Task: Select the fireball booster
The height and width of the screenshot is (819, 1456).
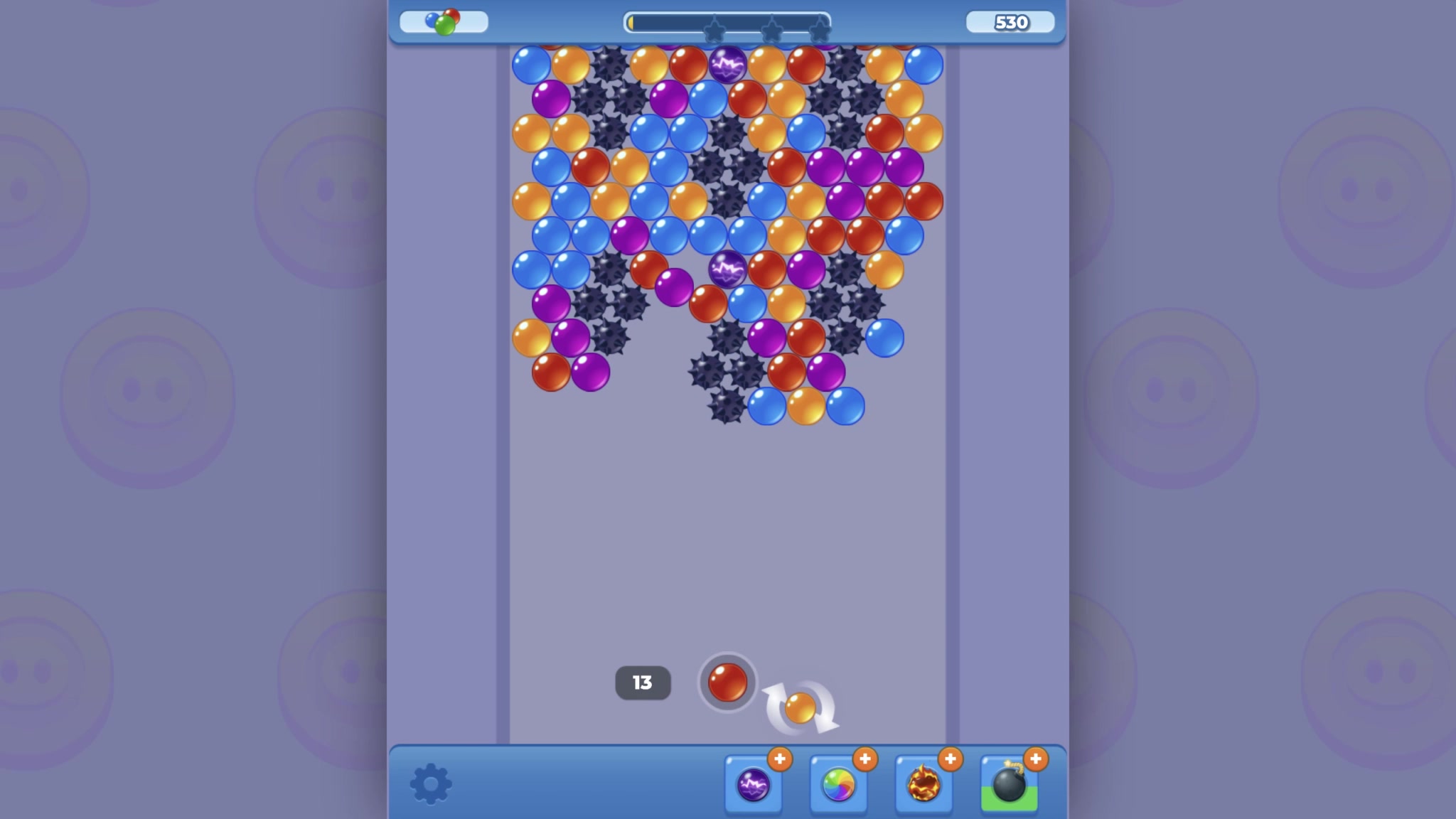Action: click(924, 786)
